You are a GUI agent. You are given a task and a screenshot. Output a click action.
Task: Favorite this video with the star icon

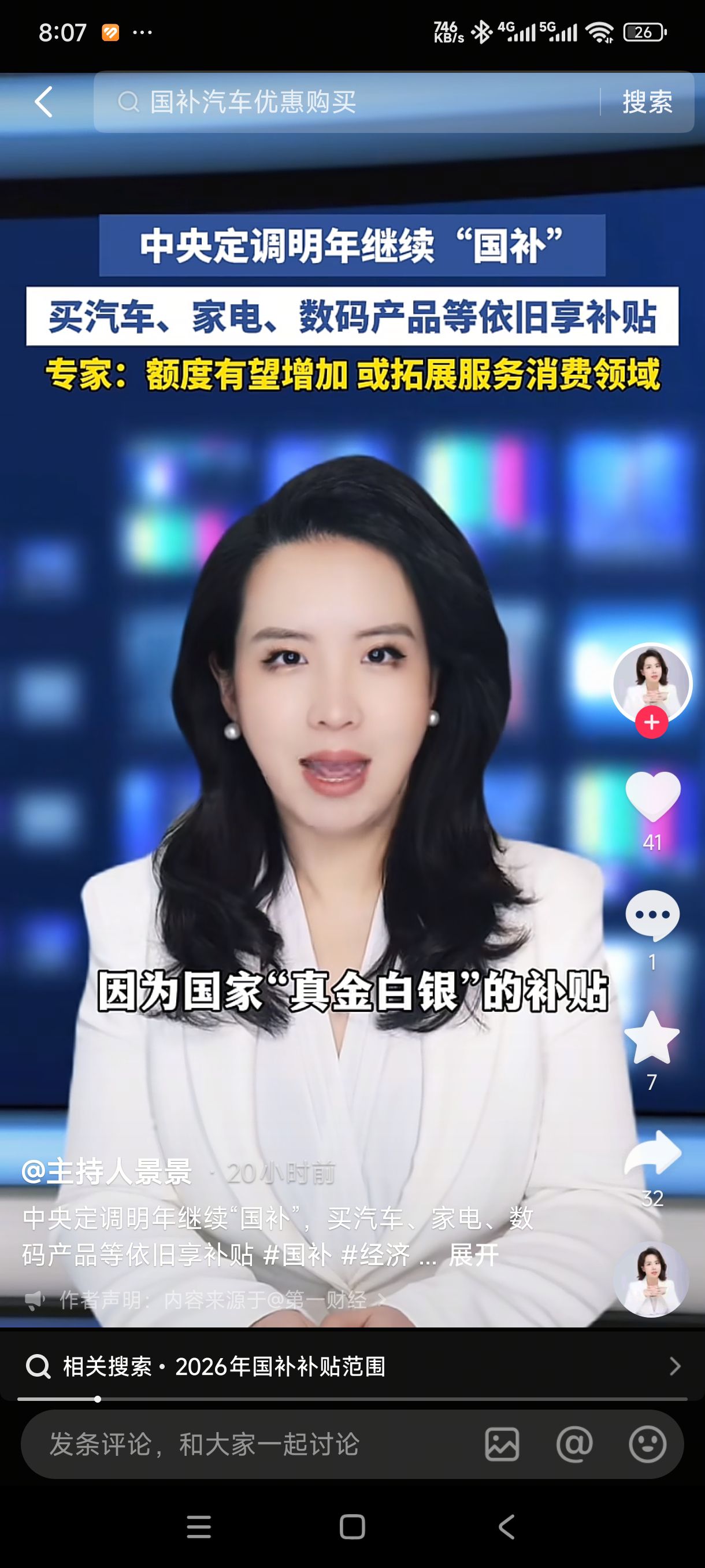(x=652, y=1038)
